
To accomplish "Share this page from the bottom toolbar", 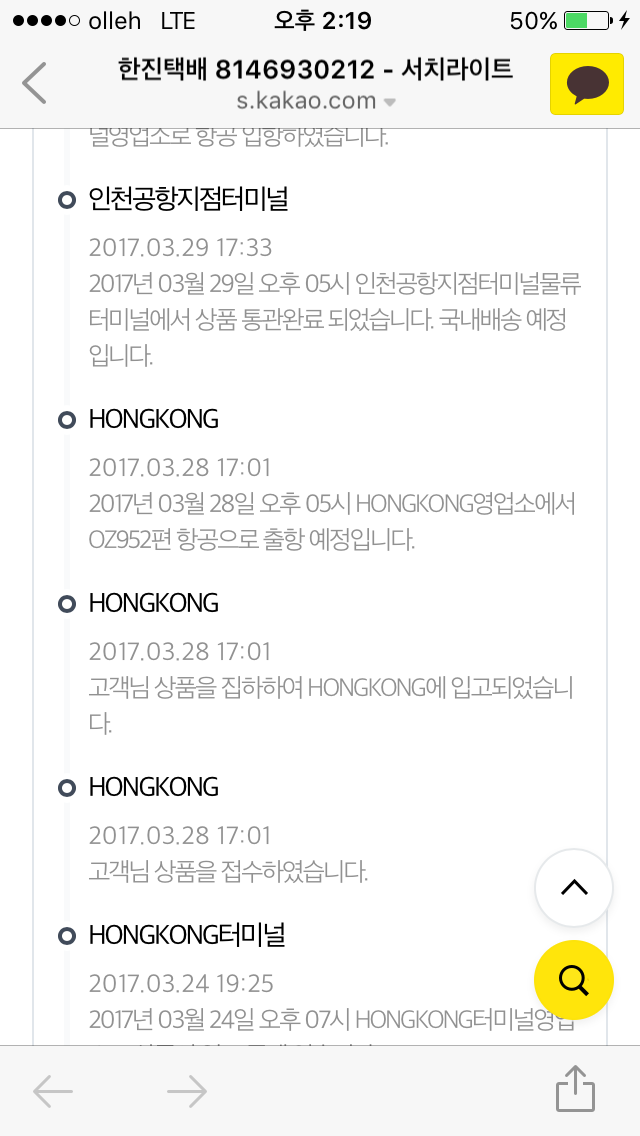I will [575, 1088].
